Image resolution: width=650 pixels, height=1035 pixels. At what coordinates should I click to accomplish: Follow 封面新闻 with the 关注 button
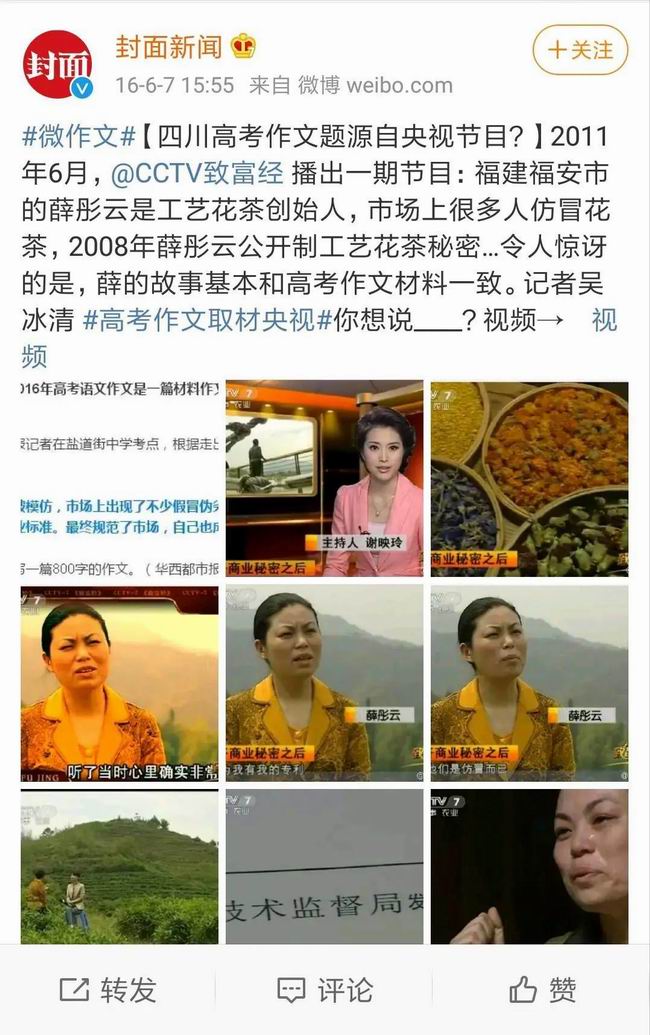(580, 51)
